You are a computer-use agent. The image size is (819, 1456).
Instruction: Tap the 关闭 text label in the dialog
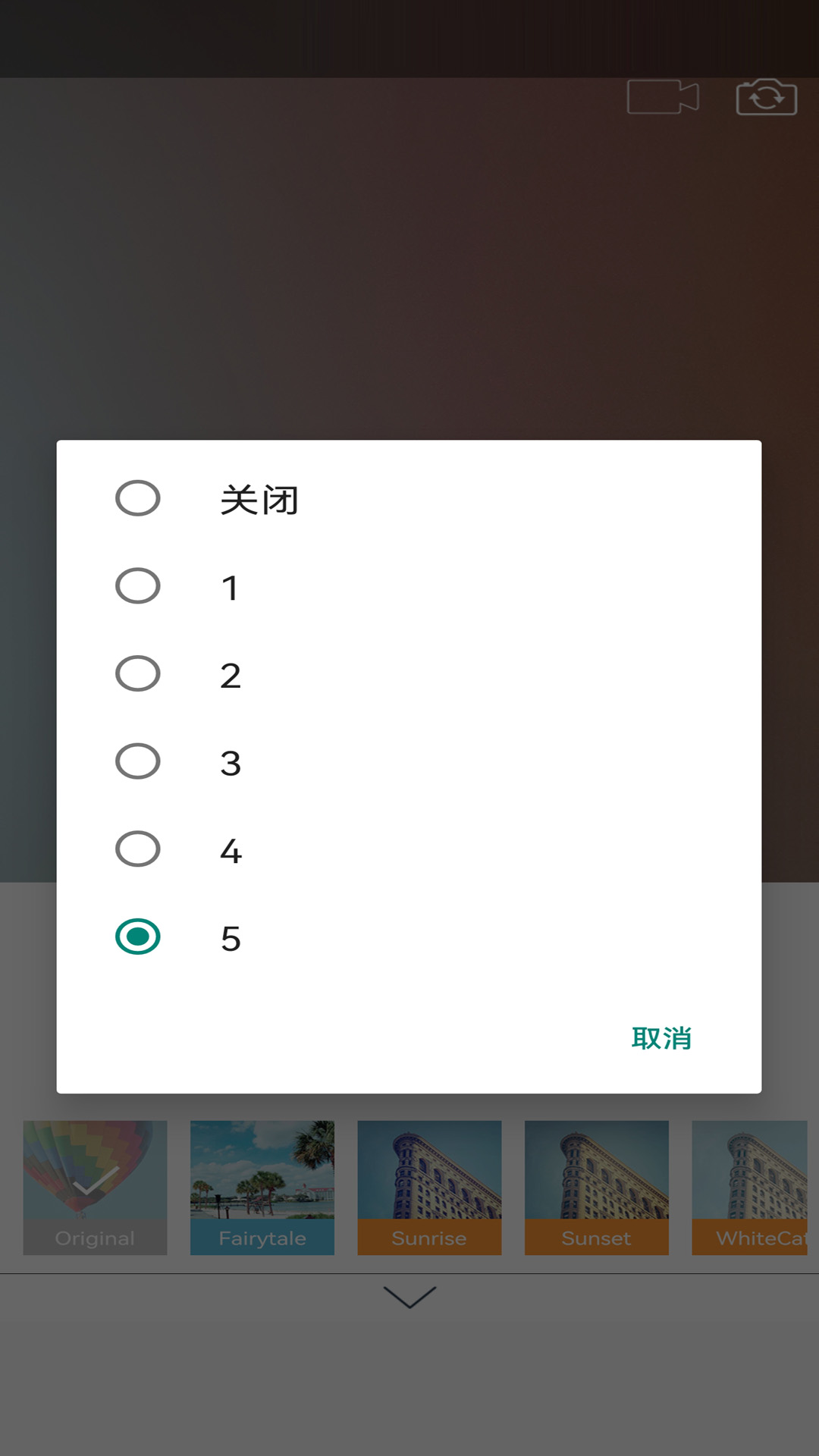pos(258,498)
